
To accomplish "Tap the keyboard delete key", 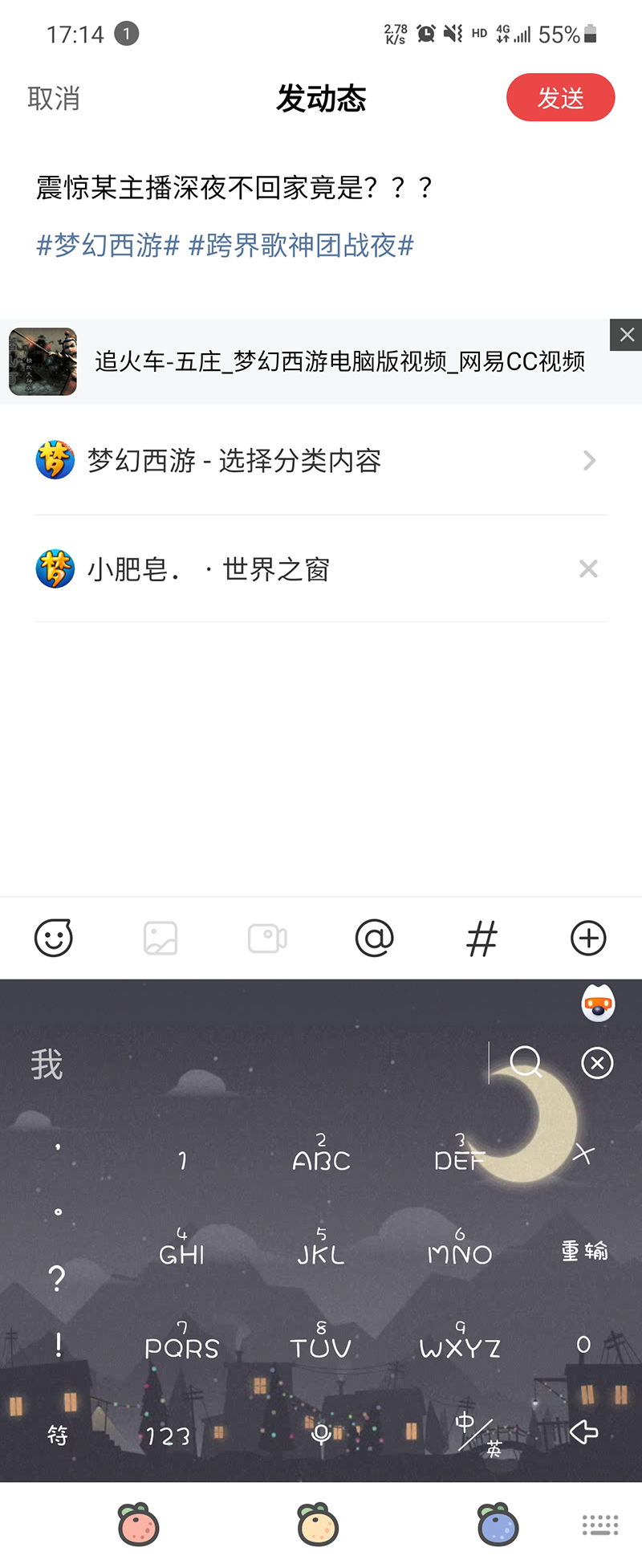I will [x=583, y=1155].
